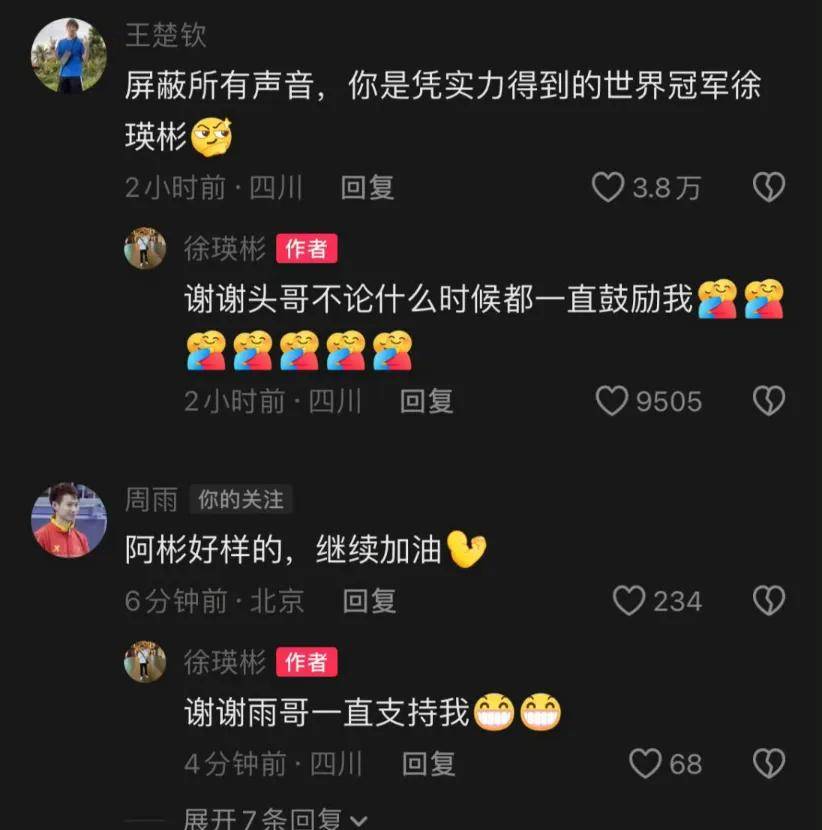
Task: Reply to 徐瑛彬's comment thanking 头哥
Action: [x=426, y=401]
